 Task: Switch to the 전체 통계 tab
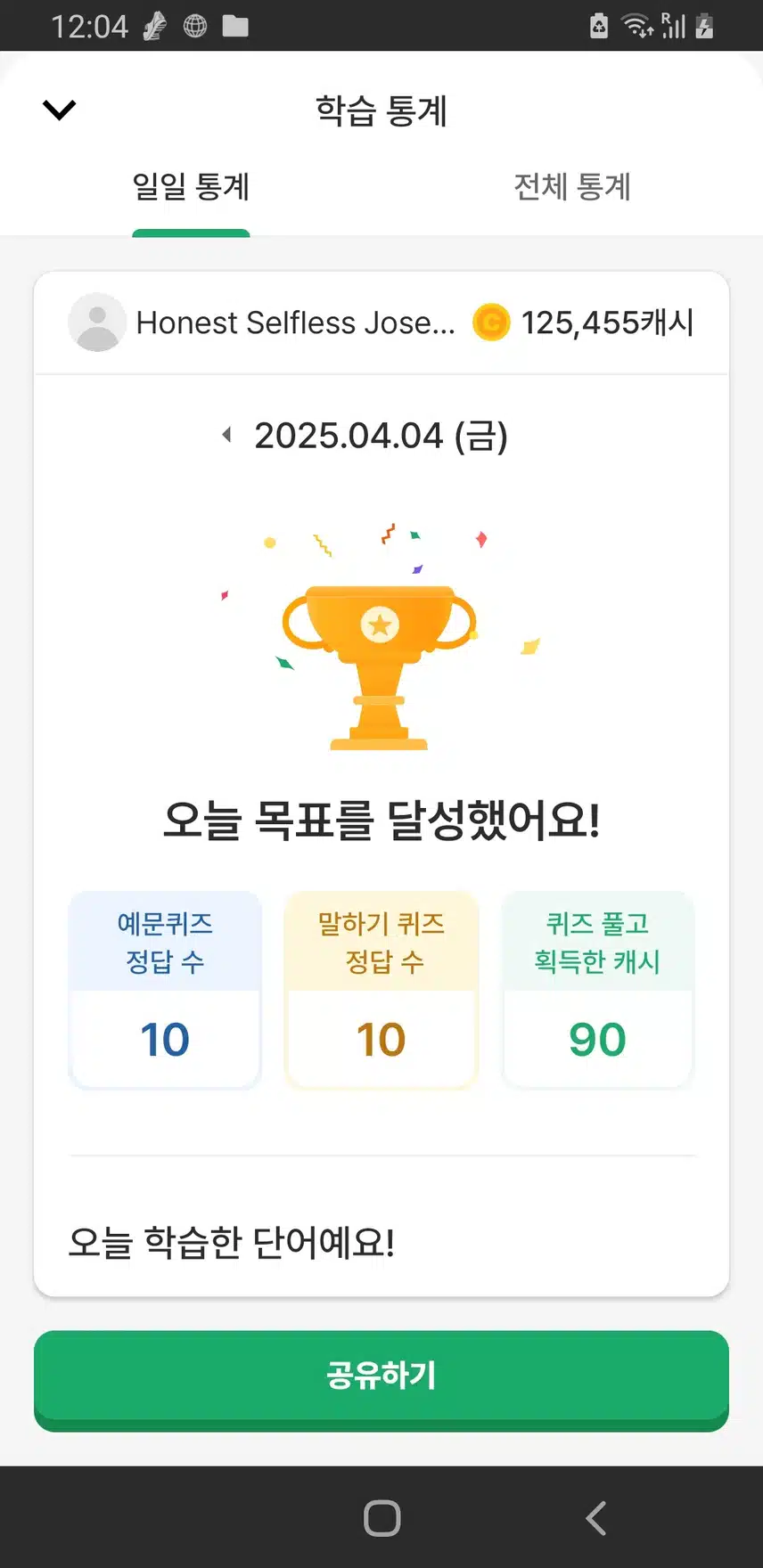(x=572, y=187)
